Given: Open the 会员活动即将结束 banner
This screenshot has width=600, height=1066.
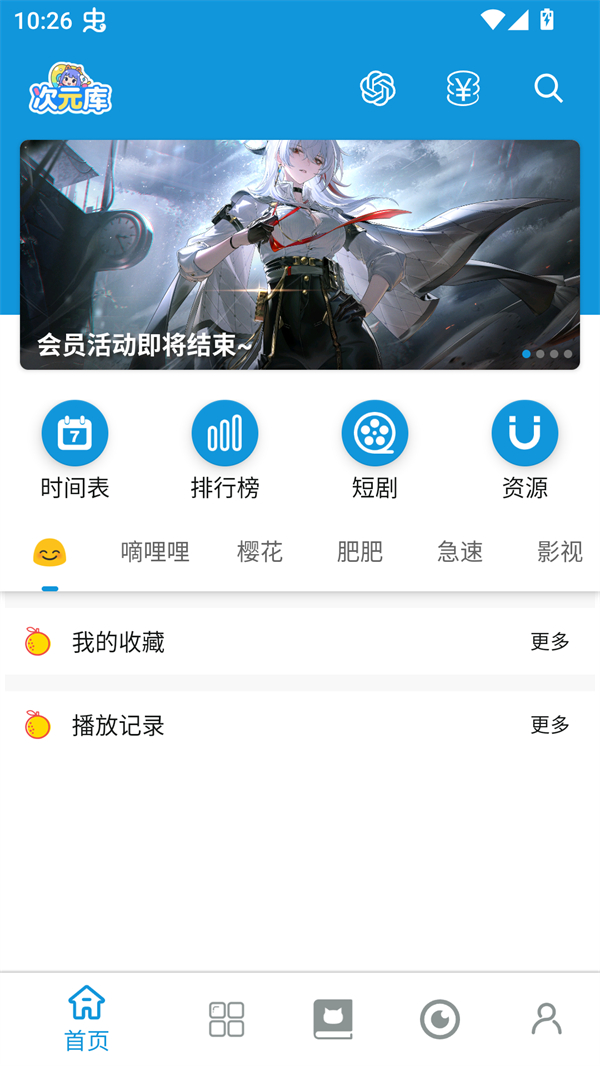Looking at the screenshot, I should (x=300, y=255).
